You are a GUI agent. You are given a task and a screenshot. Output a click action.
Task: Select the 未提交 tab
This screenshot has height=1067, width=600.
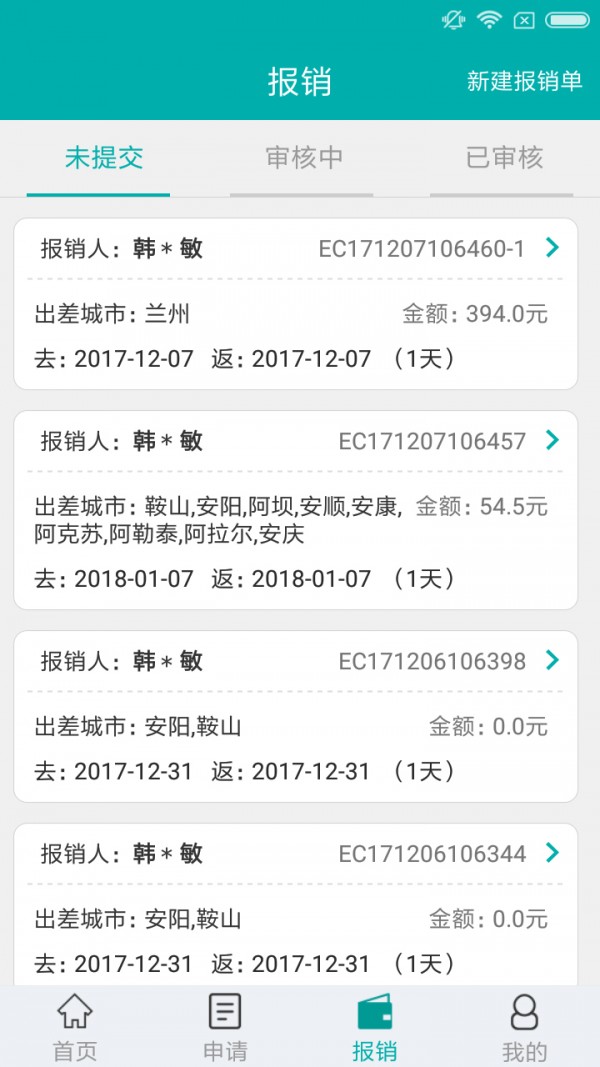click(x=103, y=158)
